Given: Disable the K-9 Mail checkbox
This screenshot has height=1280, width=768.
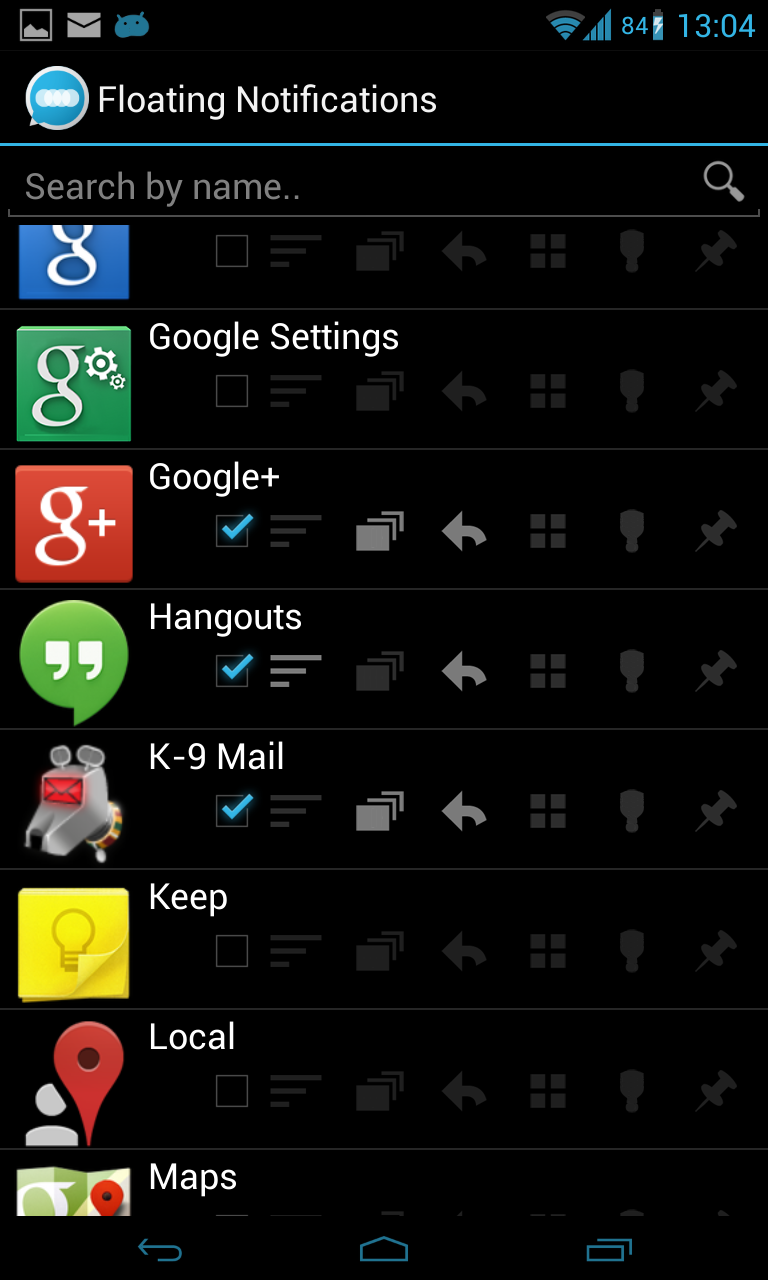Looking at the screenshot, I should pyautogui.click(x=232, y=811).
